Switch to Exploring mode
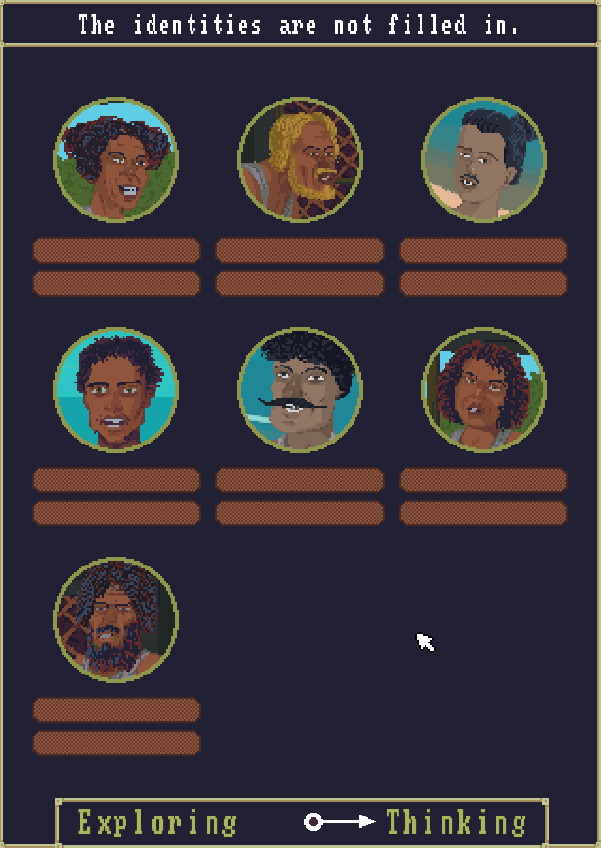The width and height of the screenshot is (601, 848). [158, 822]
